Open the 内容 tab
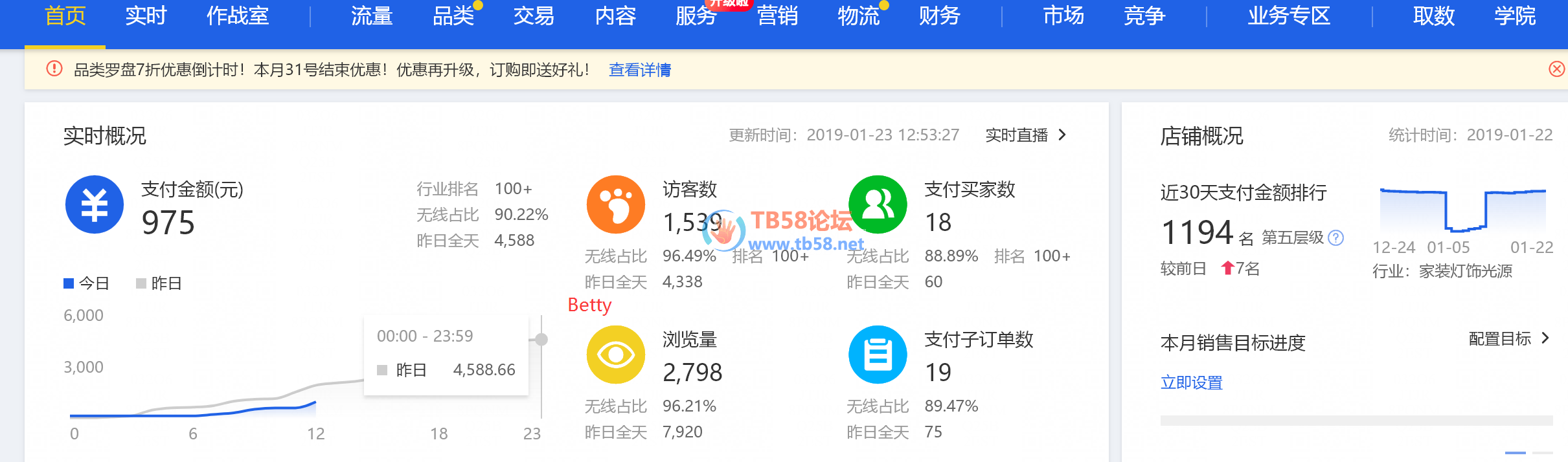The width and height of the screenshot is (1568, 462). coord(615,16)
